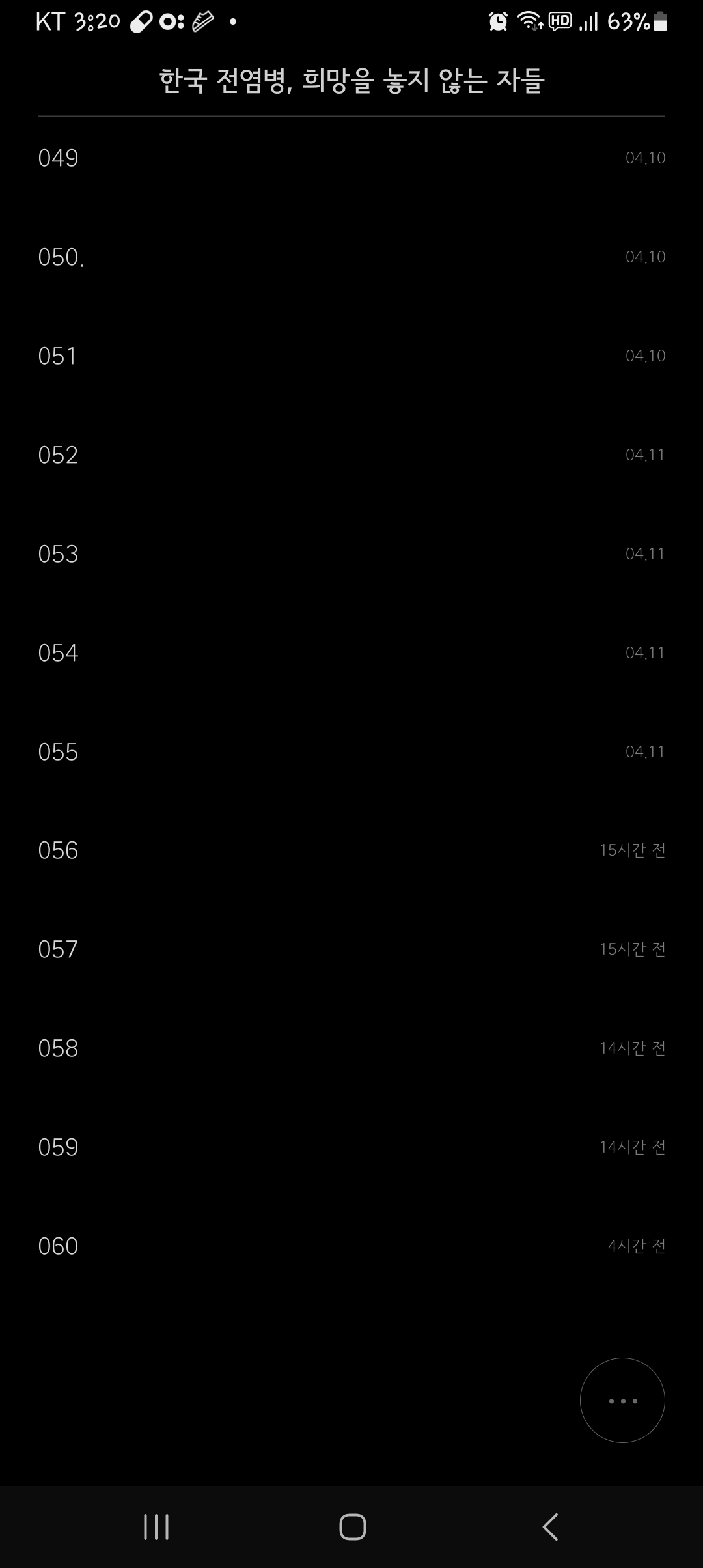Open episode 060

click(351, 1246)
